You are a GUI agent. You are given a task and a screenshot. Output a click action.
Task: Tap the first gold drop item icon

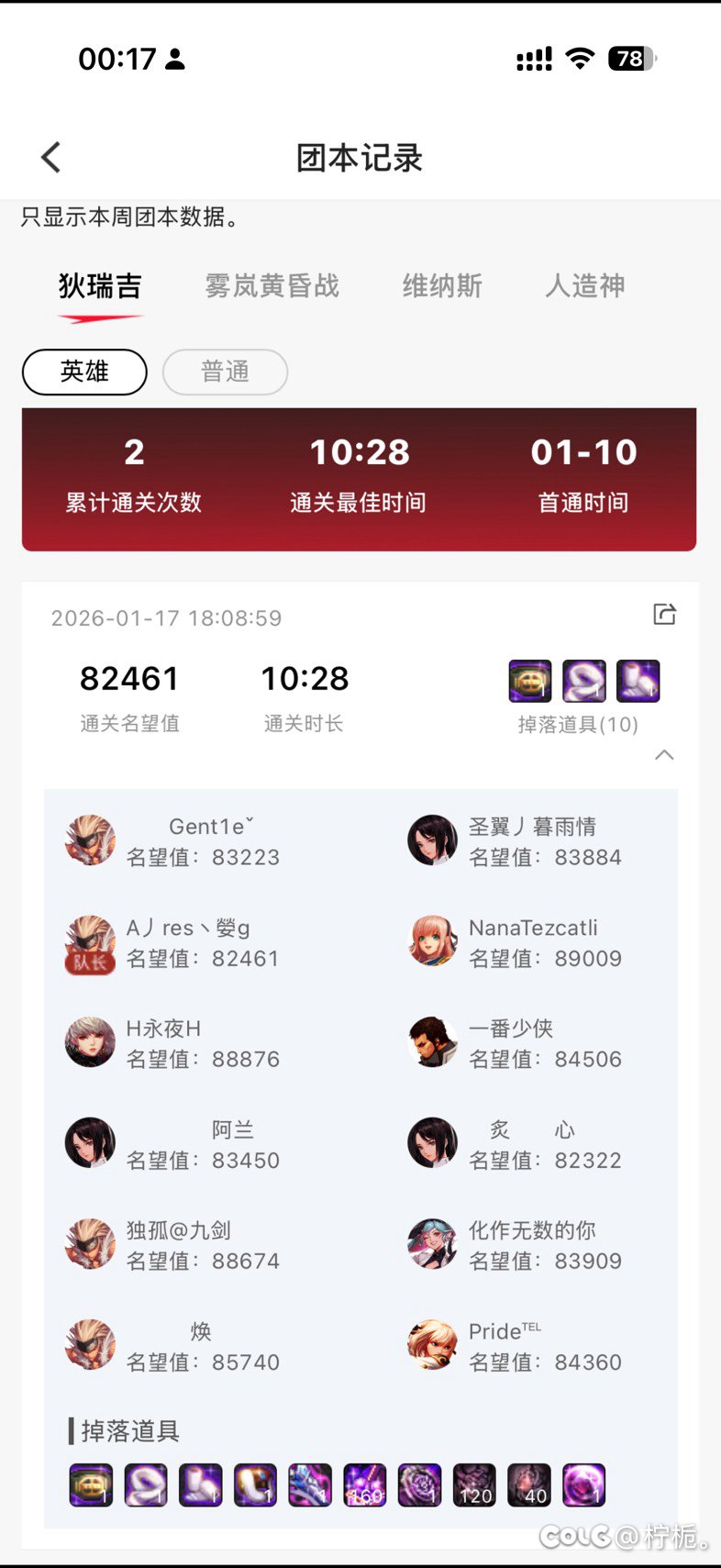(x=89, y=1485)
